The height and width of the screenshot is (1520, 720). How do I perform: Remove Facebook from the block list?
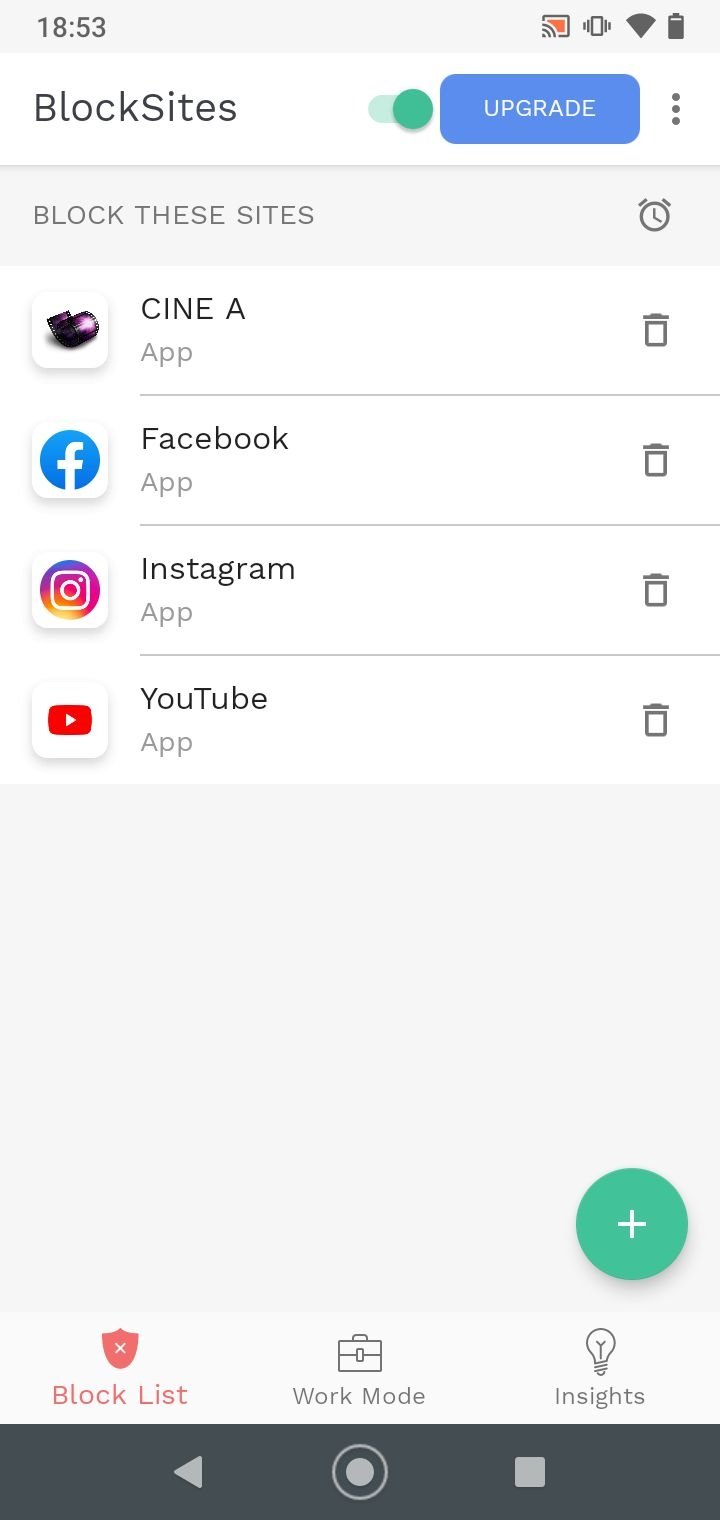coord(656,460)
